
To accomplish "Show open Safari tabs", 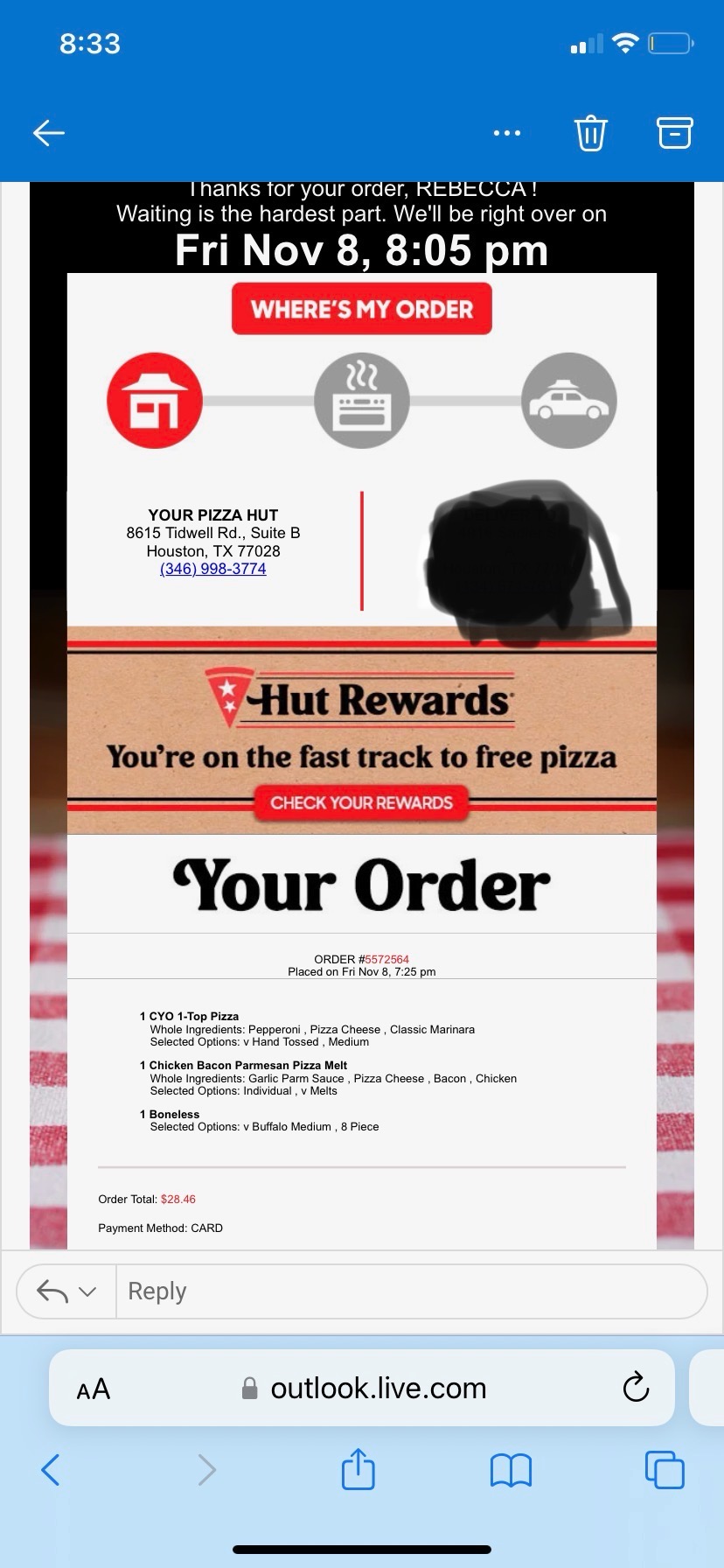I will click(x=665, y=1470).
